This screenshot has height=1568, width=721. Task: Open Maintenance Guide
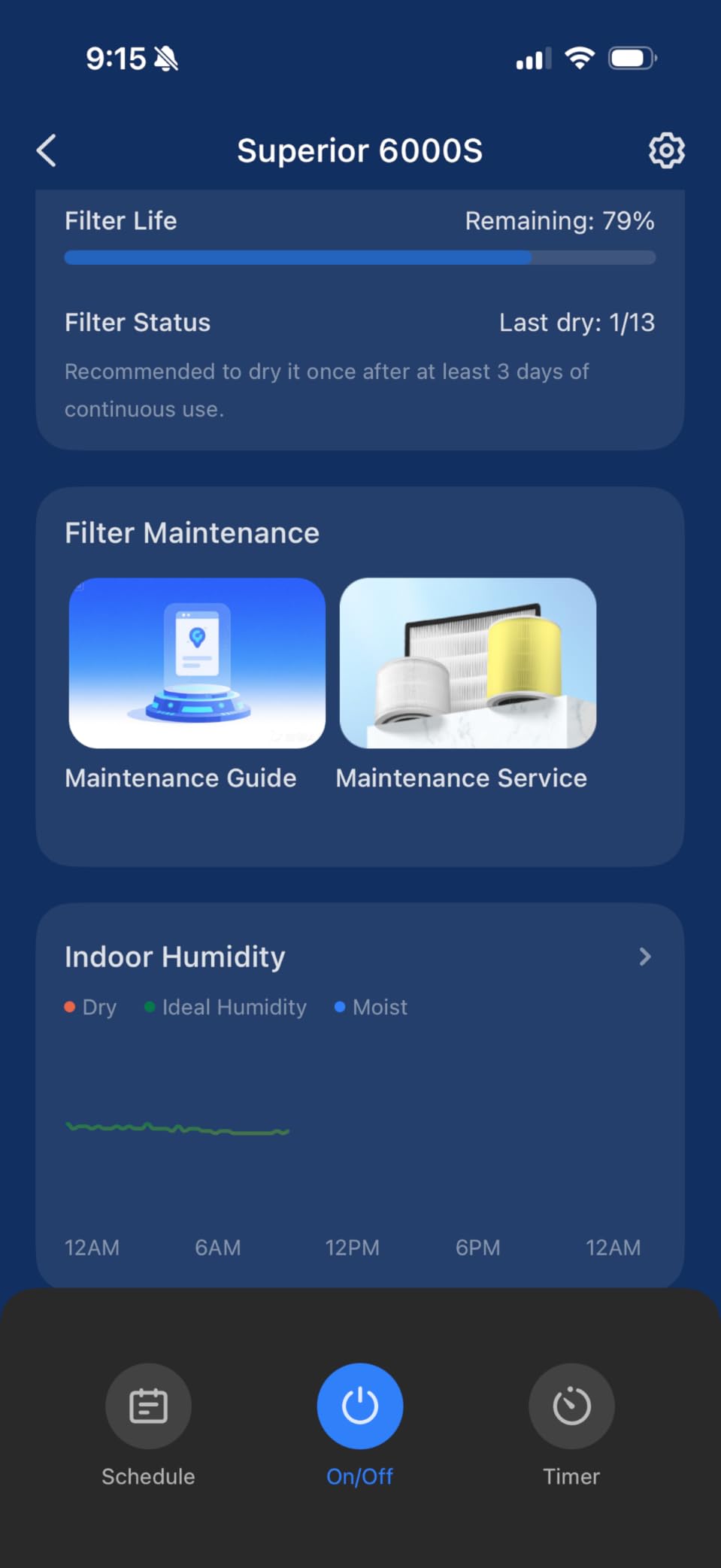click(180, 778)
